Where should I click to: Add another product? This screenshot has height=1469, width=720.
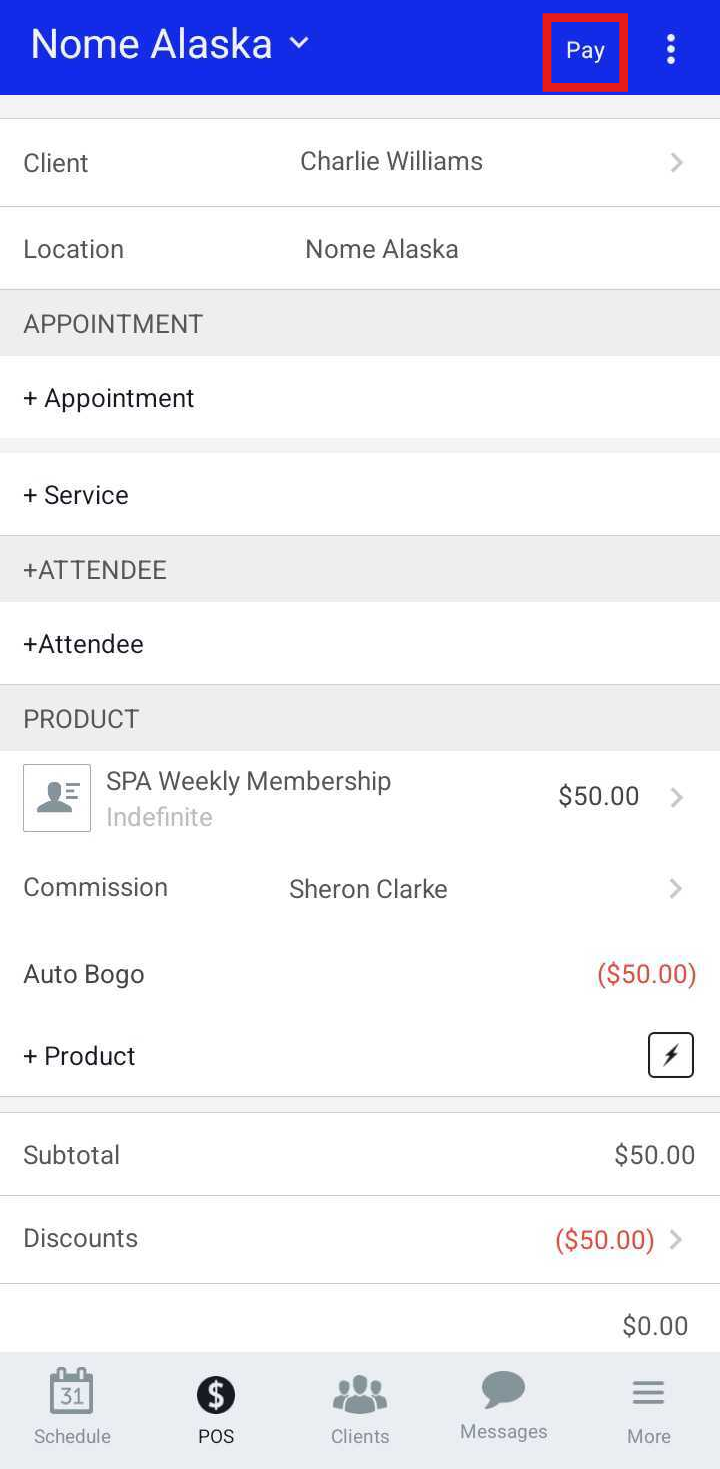[80, 1056]
